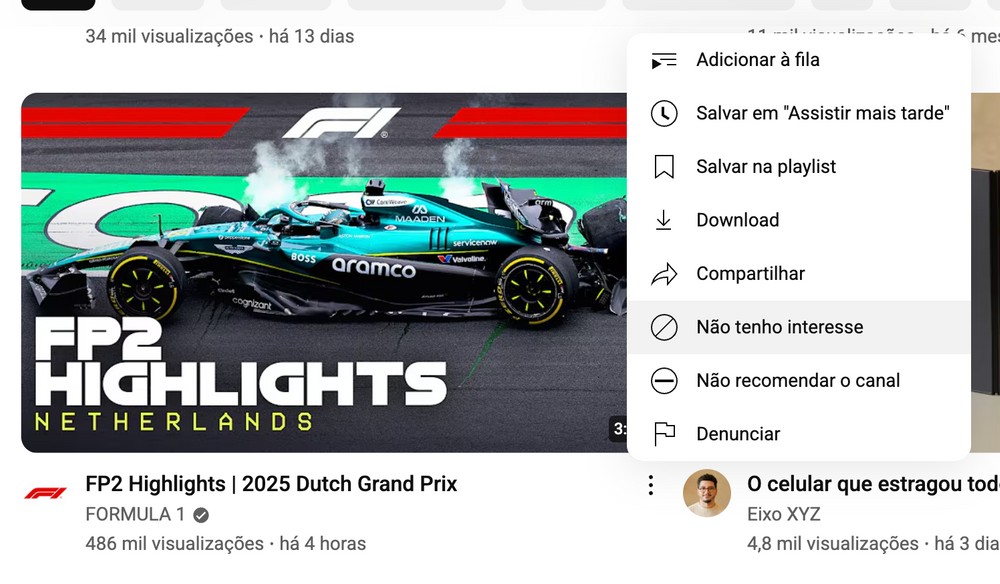Tap Salvar na playlist option
The height and width of the screenshot is (584, 1000).
[x=765, y=167]
